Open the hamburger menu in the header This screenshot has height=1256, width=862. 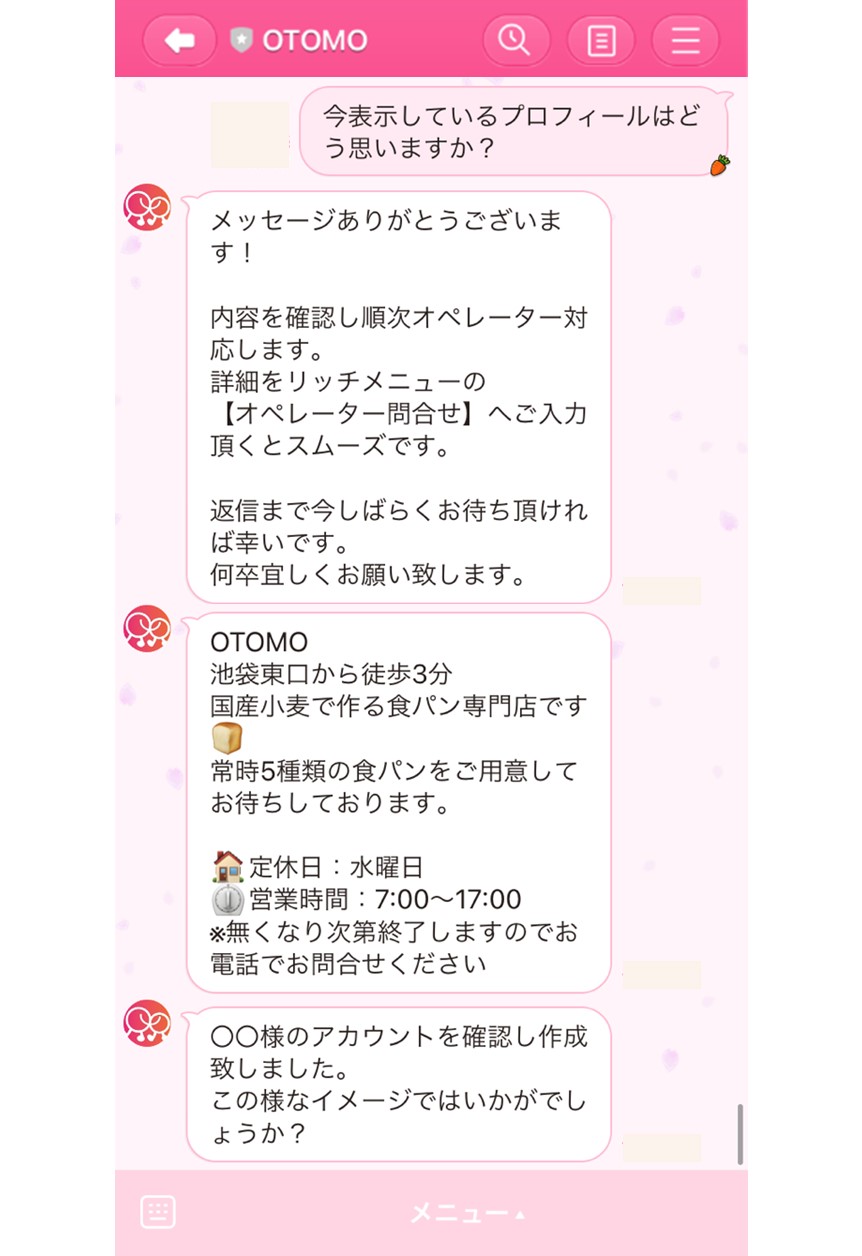click(x=684, y=40)
